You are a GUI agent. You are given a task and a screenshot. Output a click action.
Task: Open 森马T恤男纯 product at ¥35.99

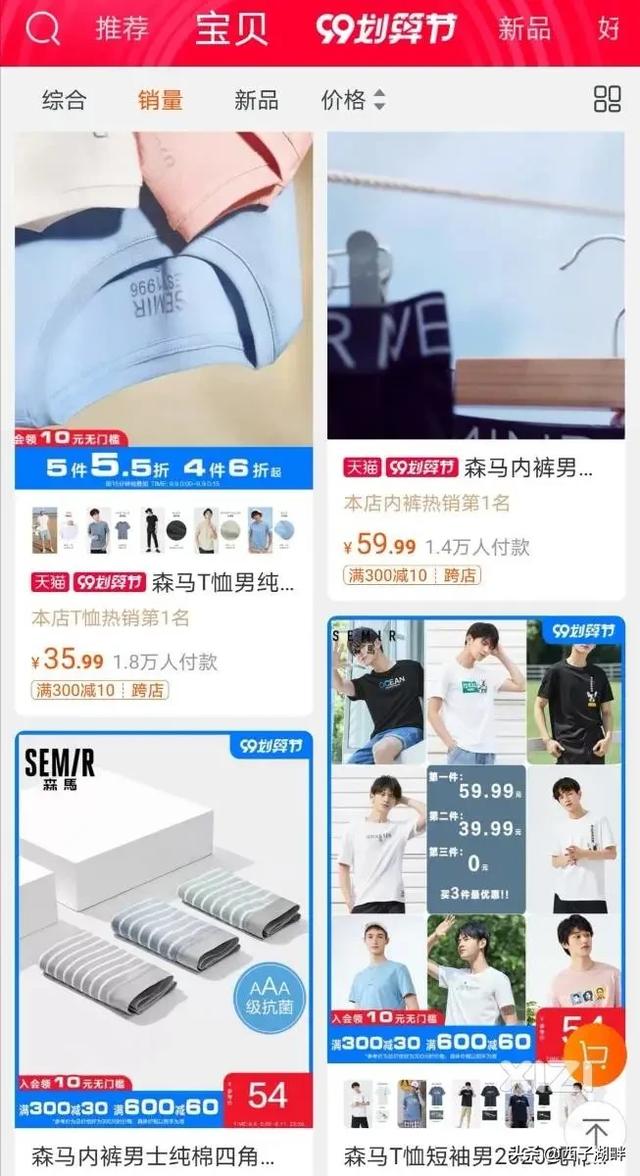164,424
